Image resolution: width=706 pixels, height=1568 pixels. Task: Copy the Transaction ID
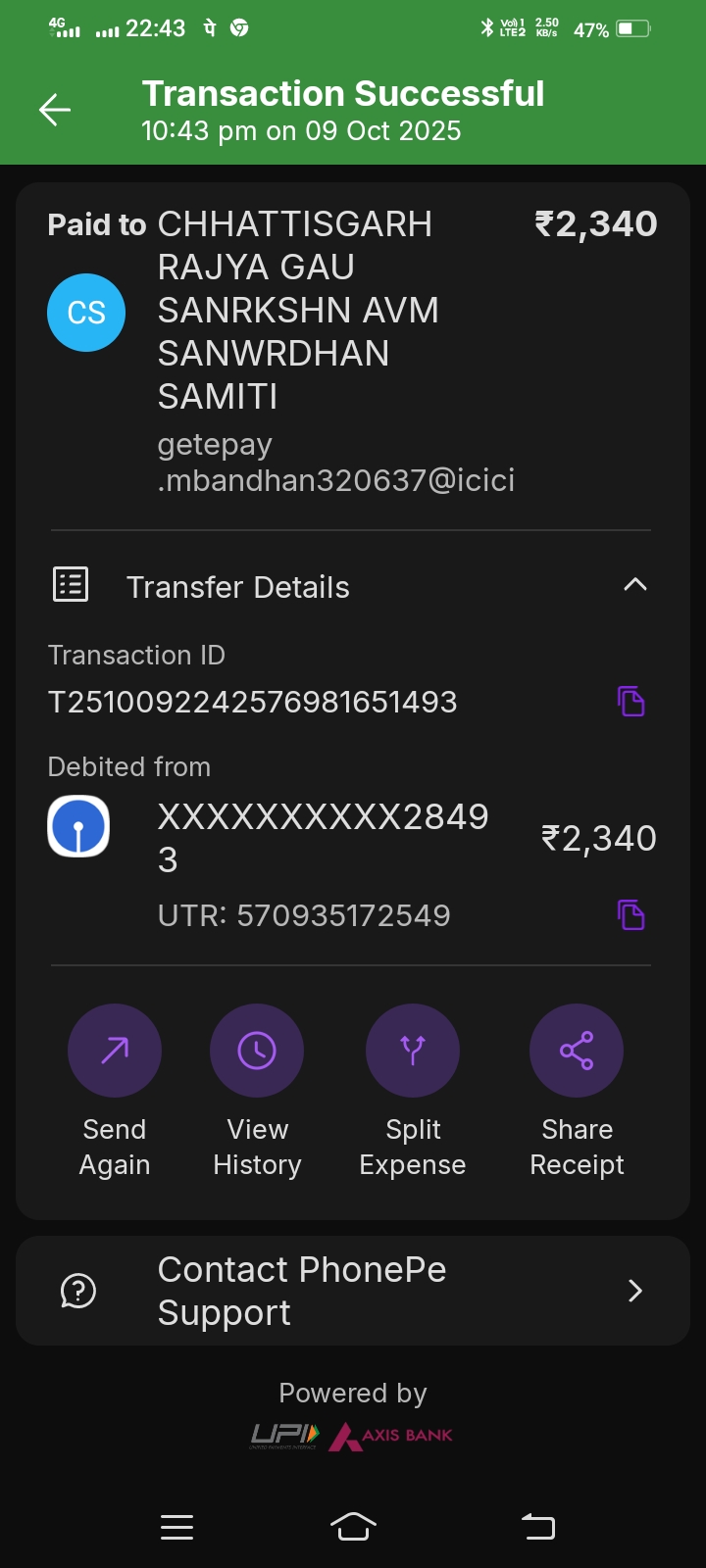click(631, 702)
